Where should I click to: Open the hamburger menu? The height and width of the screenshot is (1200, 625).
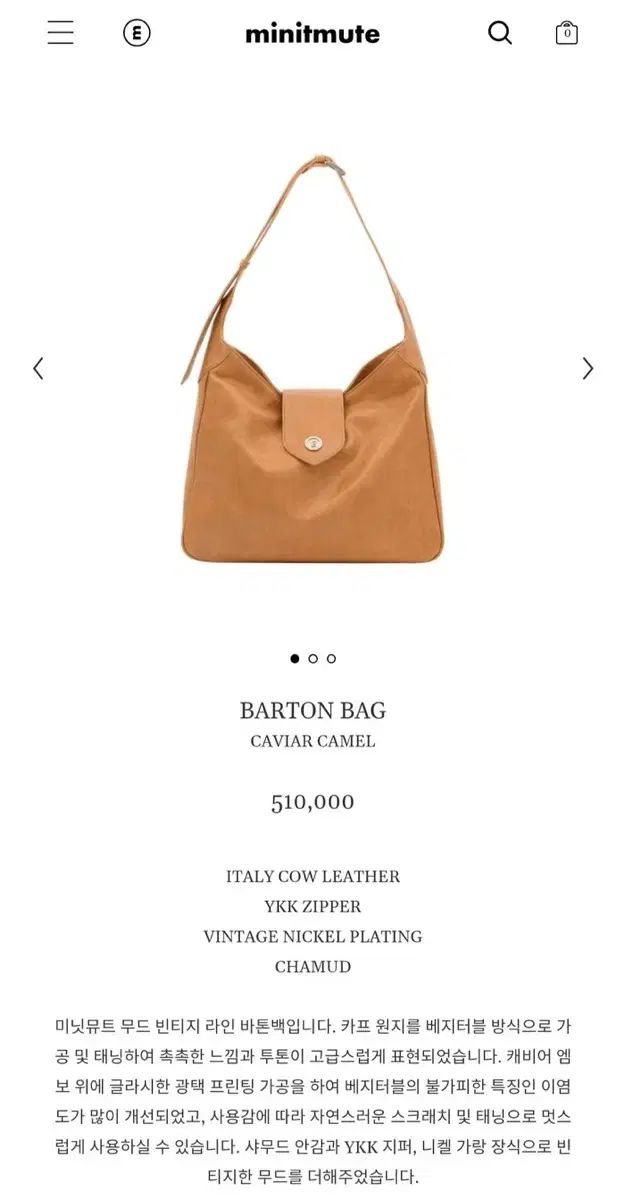pyautogui.click(x=60, y=32)
